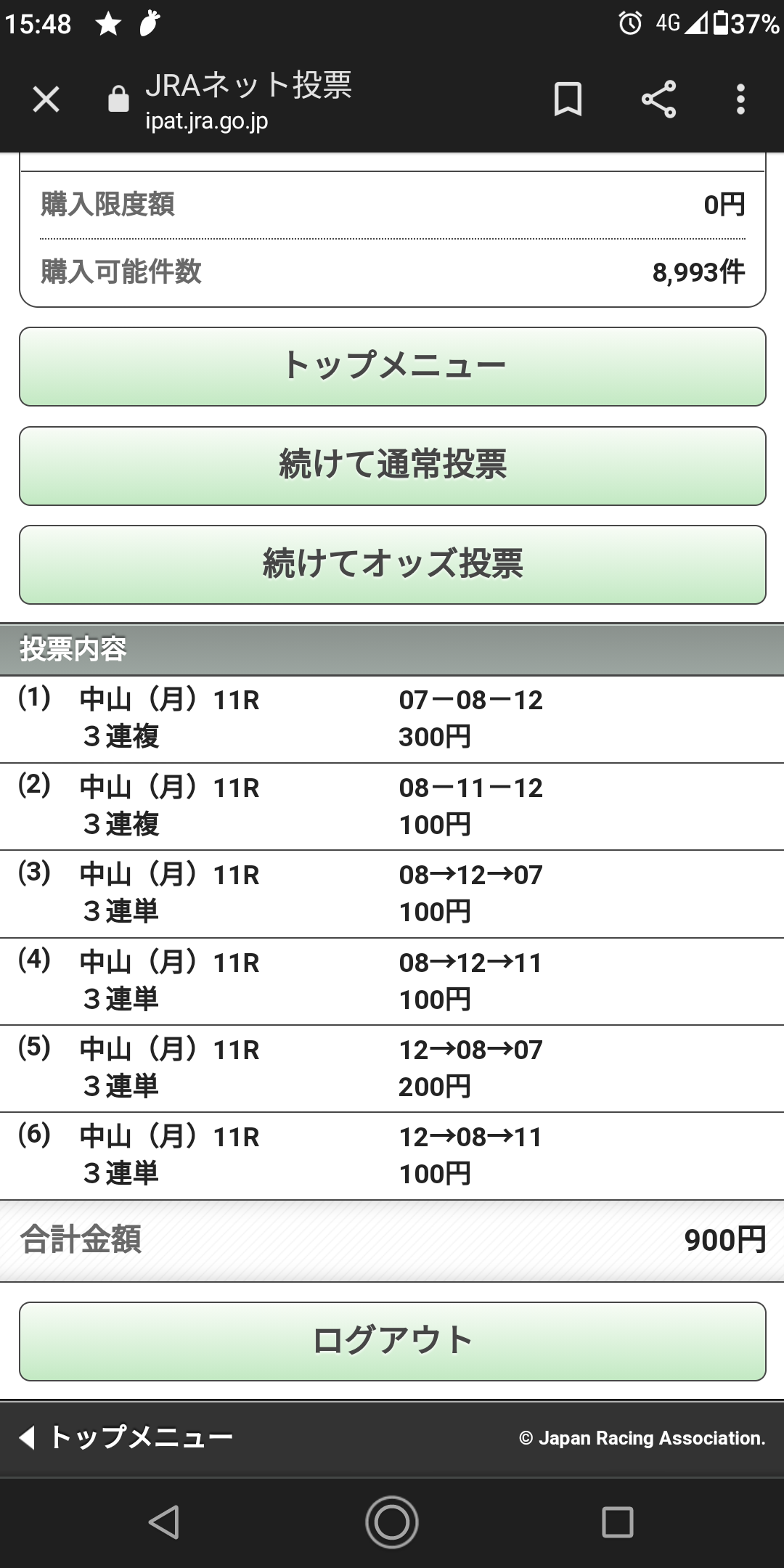Bookmark this page
The width and height of the screenshot is (784, 1568).
point(567,99)
